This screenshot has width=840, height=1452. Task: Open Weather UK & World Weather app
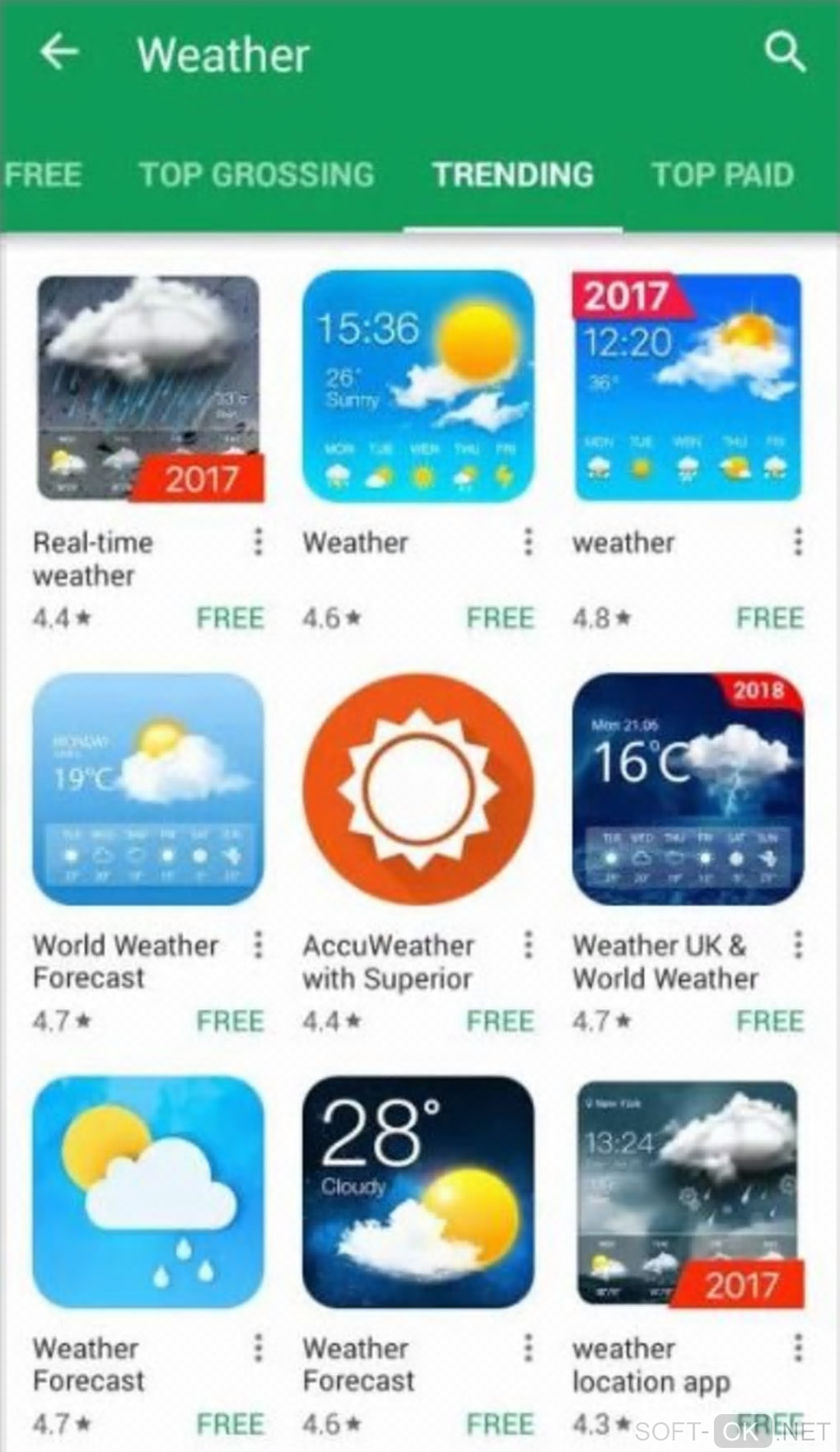(688, 791)
